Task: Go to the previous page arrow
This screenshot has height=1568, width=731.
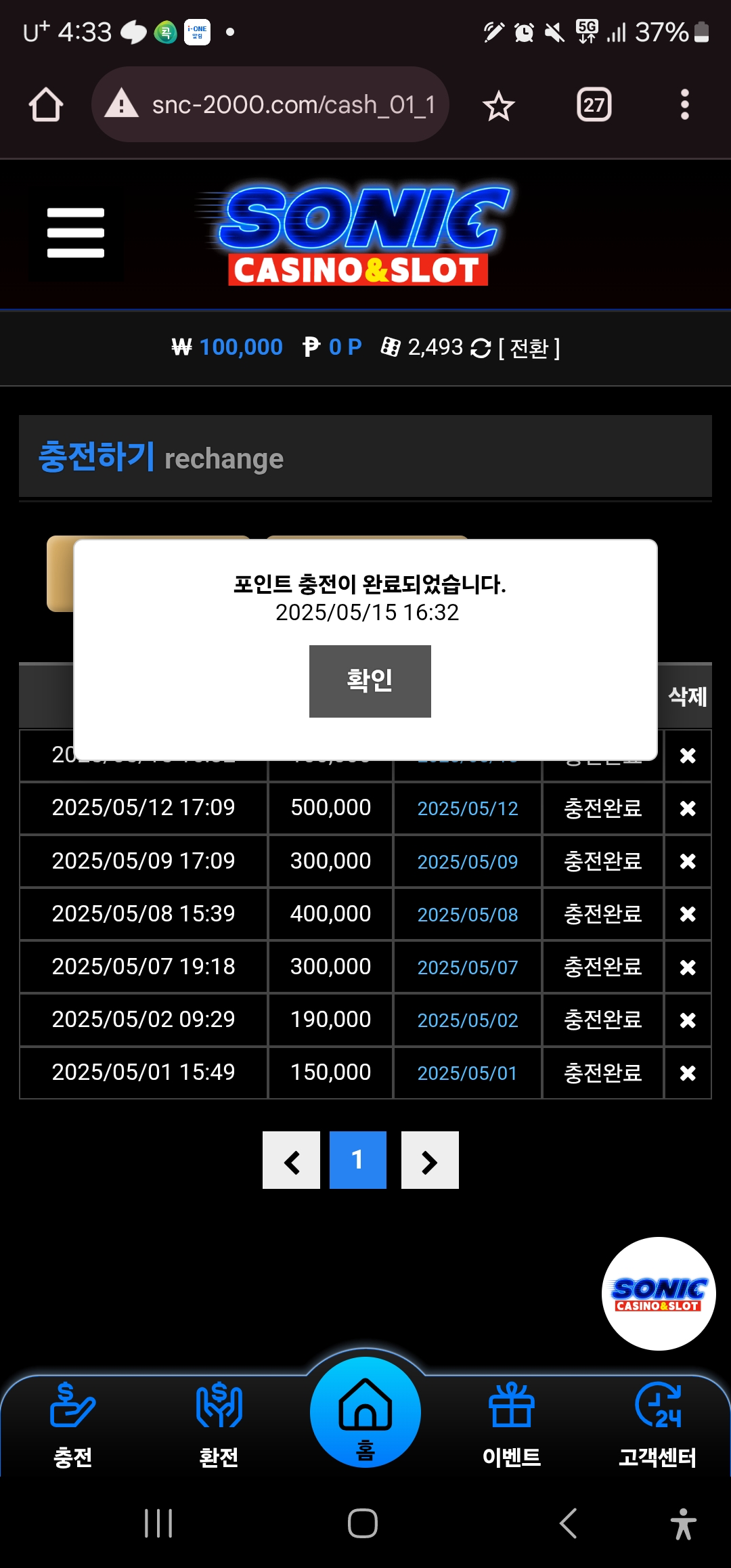Action: click(x=291, y=1160)
